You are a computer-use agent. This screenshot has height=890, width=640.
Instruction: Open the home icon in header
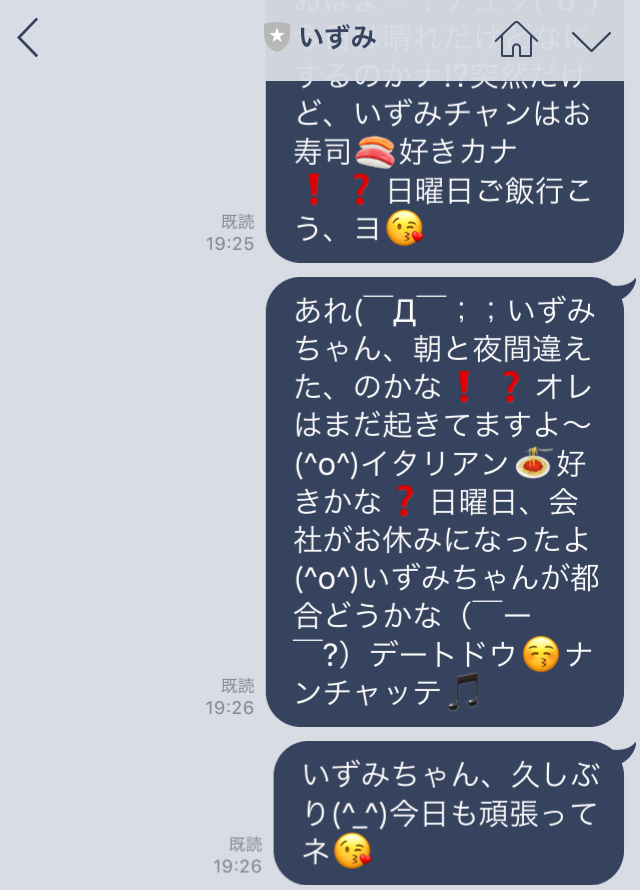click(516, 39)
